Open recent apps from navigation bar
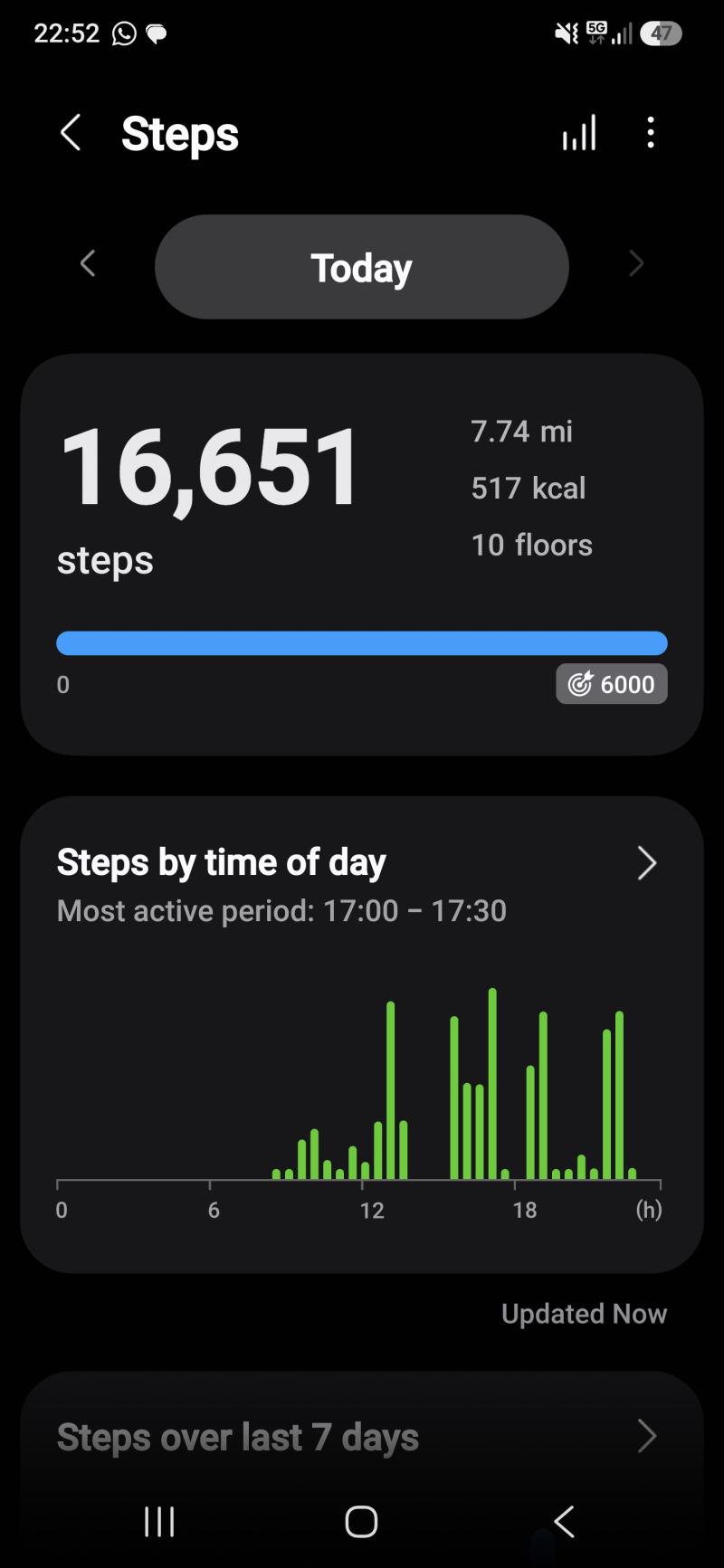This screenshot has height=1568, width=724. pyautogui.click(x=159, y=1522)
